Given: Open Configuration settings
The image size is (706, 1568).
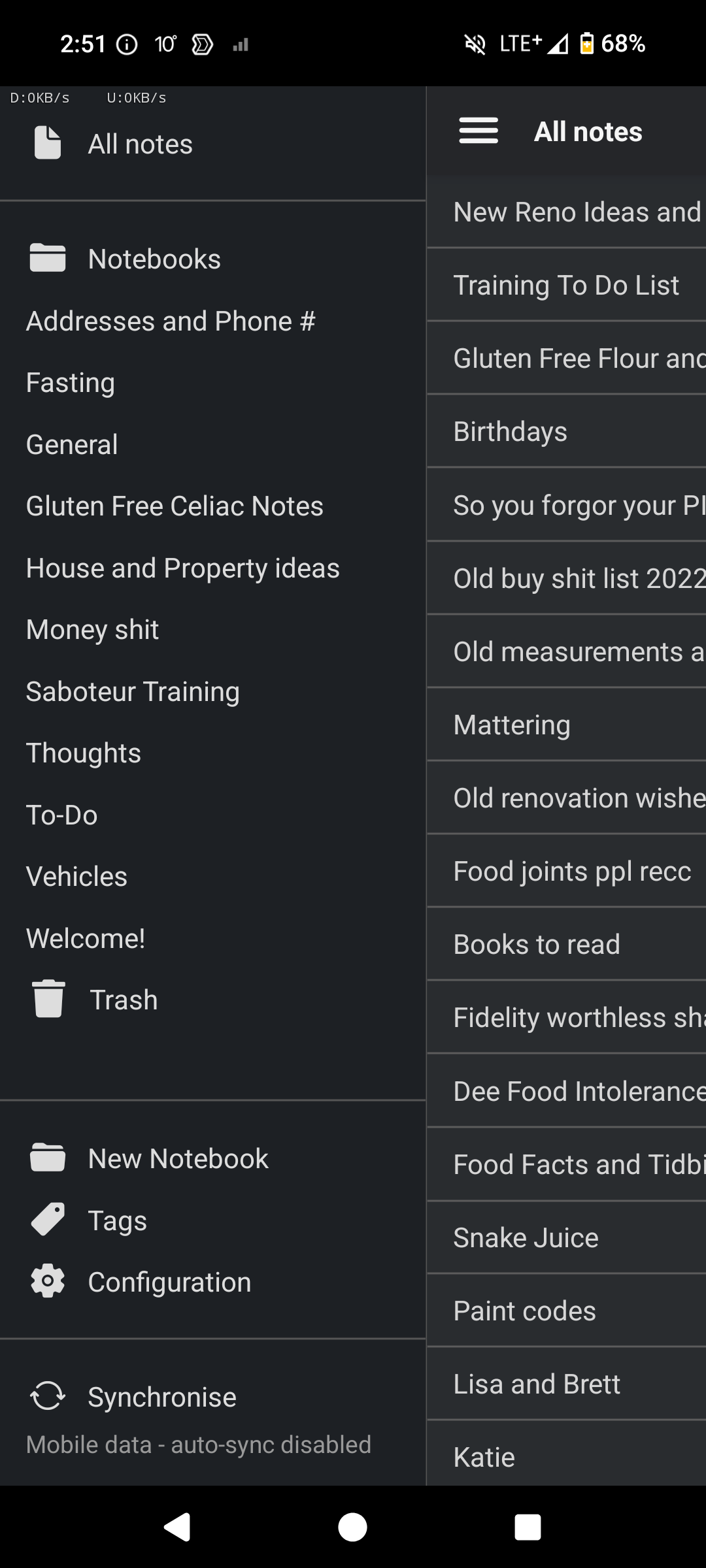Looking at the screenshot, I should (212, 1282).
